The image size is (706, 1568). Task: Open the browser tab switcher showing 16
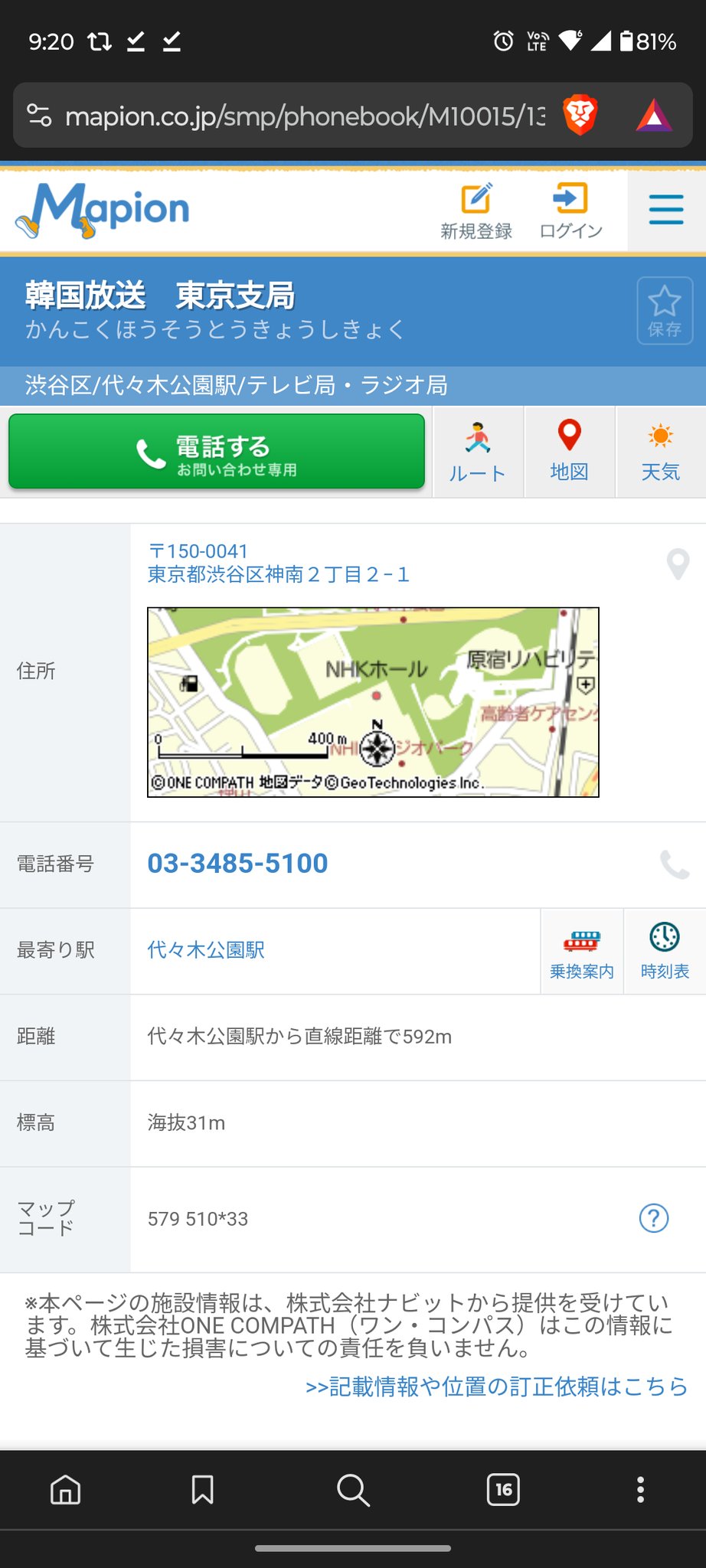point(503,1489)
